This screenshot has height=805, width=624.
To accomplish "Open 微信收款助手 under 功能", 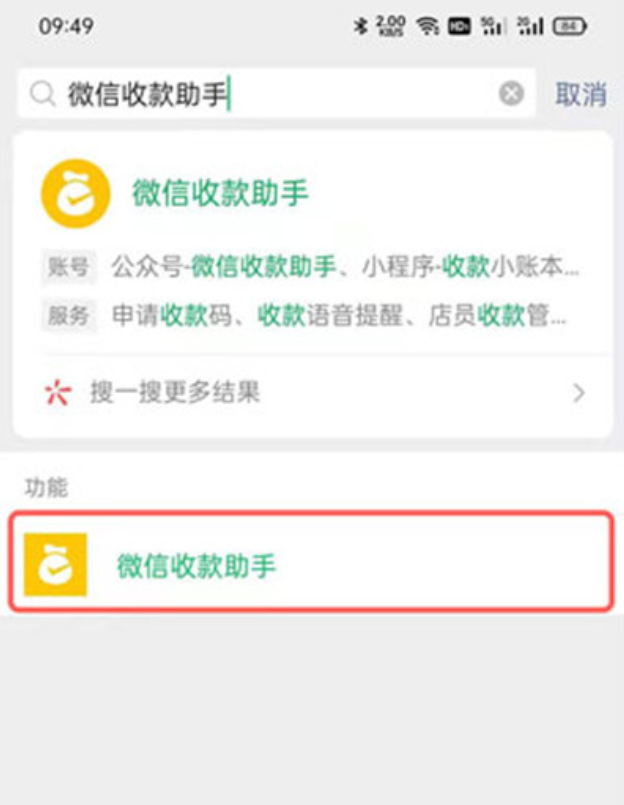I will [310, 565].
